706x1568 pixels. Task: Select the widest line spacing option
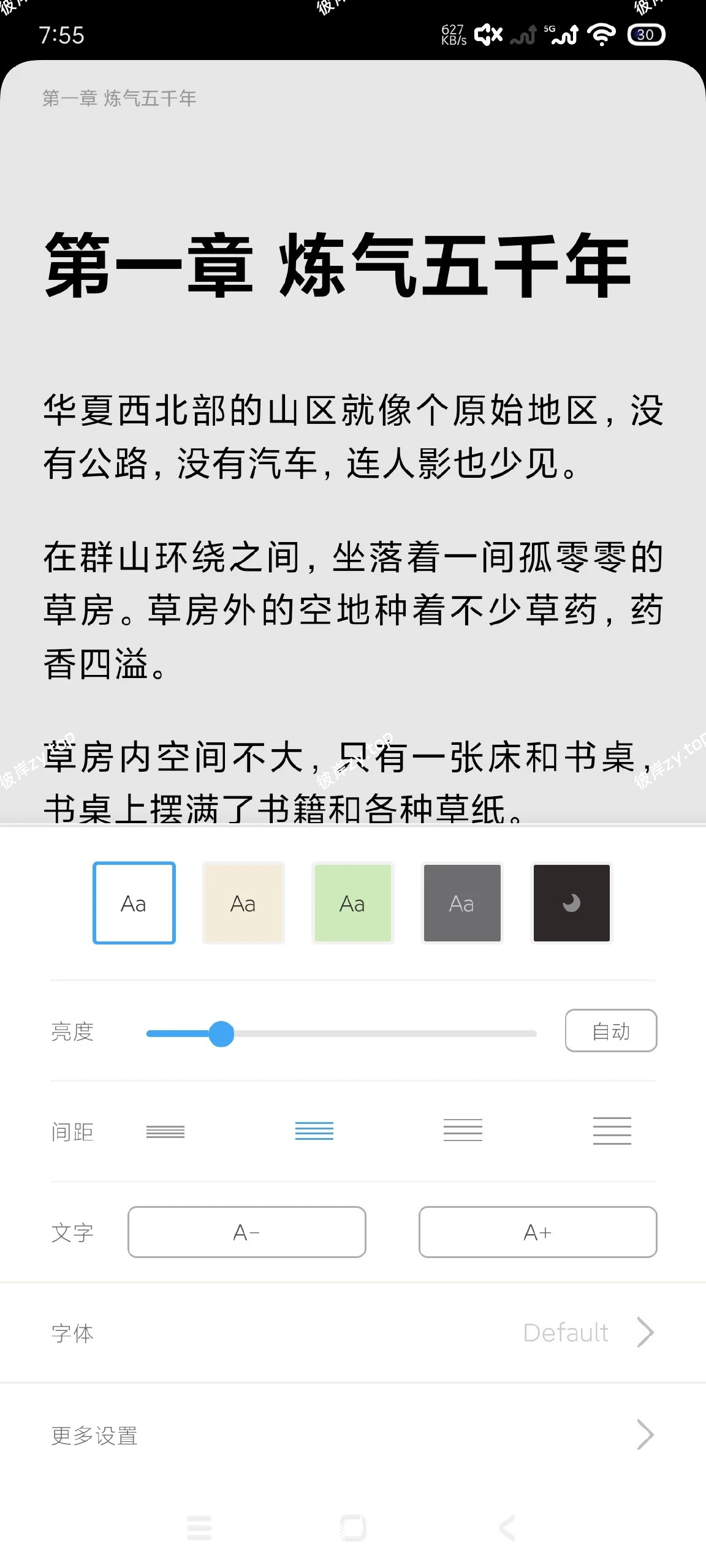tap(612, 1131)
